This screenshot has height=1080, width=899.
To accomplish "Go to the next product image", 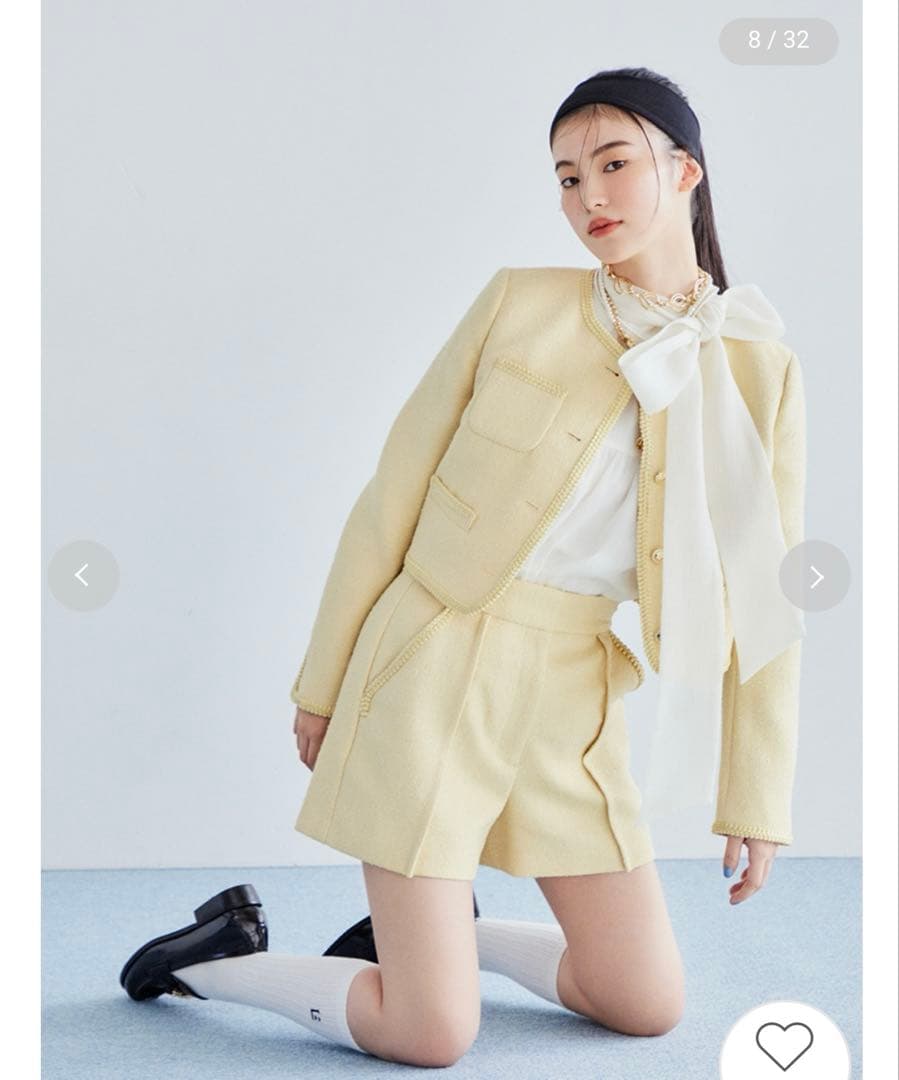I will [815, 576].
